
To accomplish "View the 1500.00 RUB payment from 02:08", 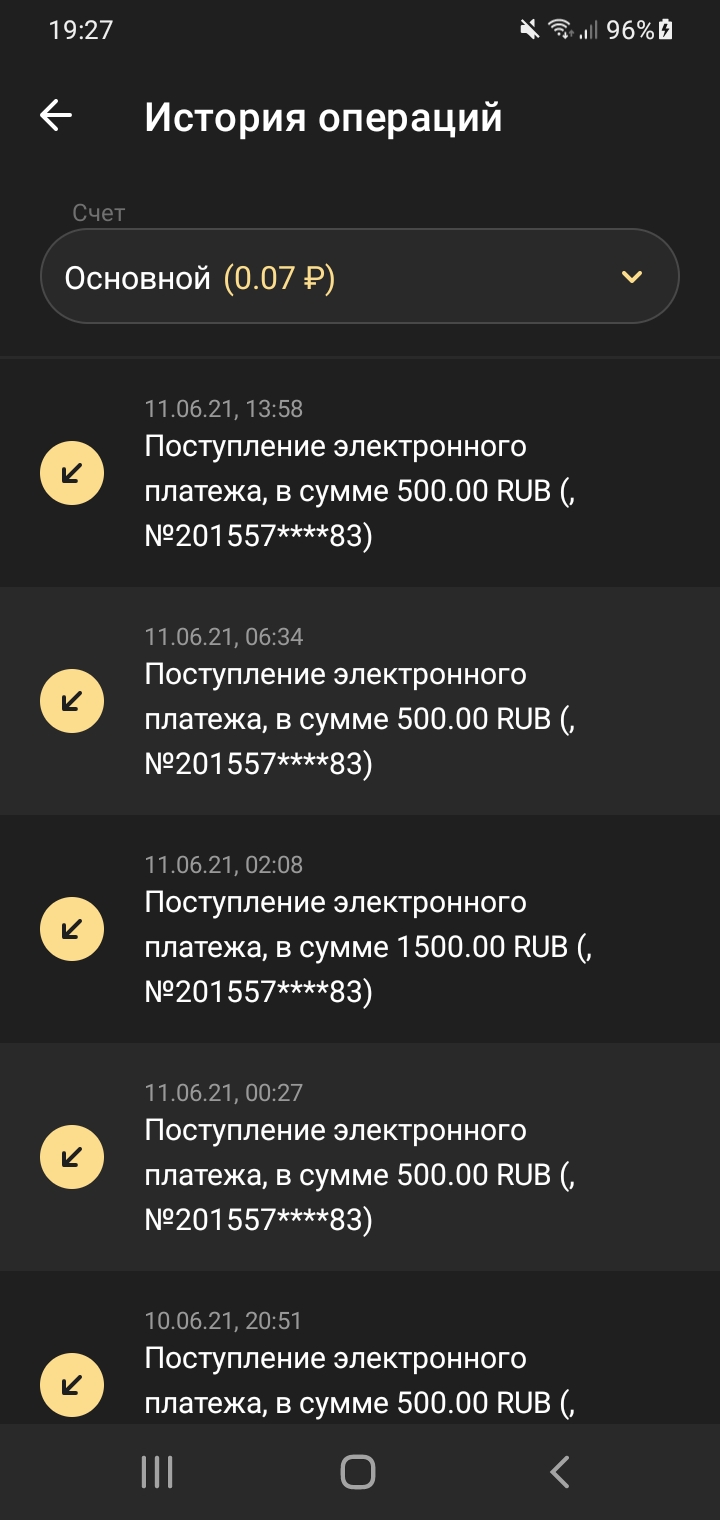I will 360,929.
